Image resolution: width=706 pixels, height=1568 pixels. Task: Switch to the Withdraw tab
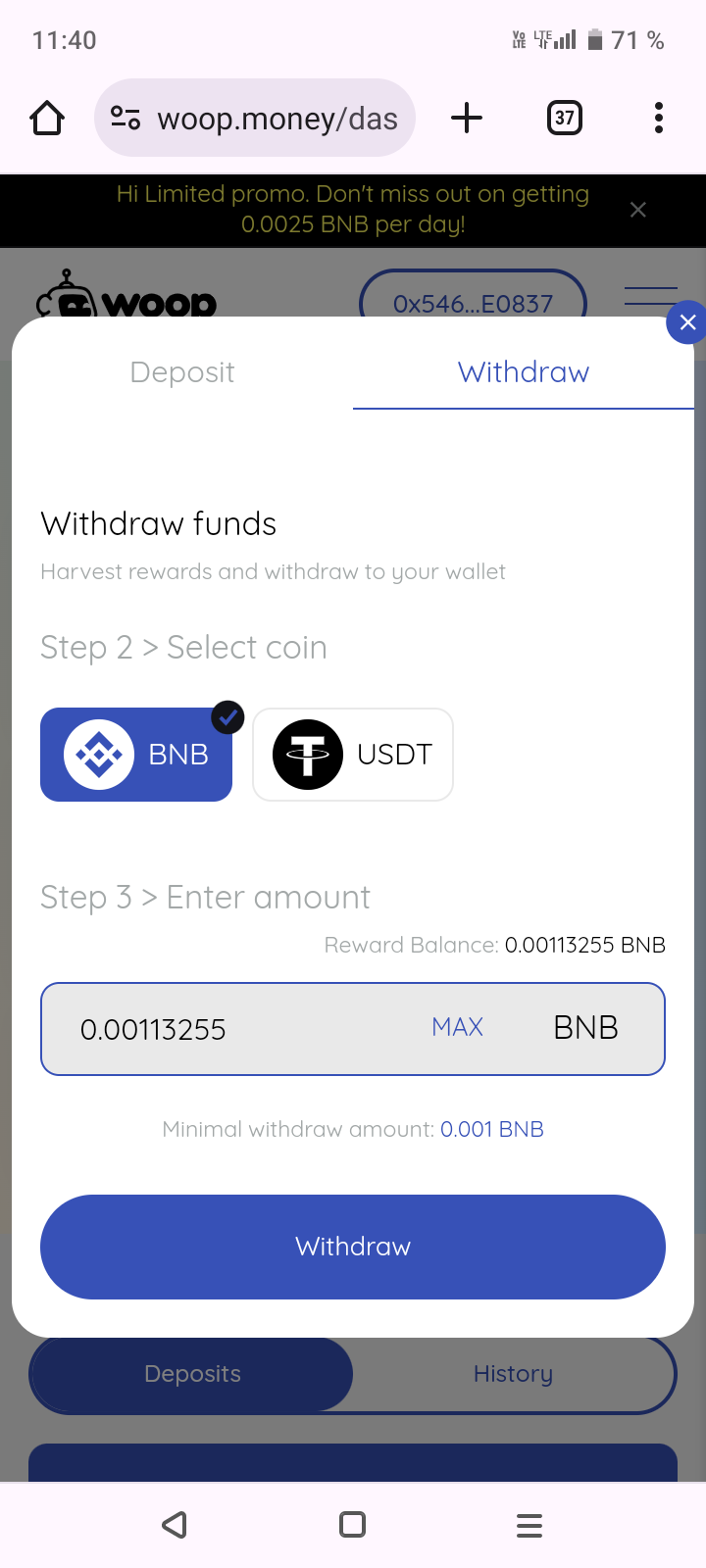pos(524,372)
